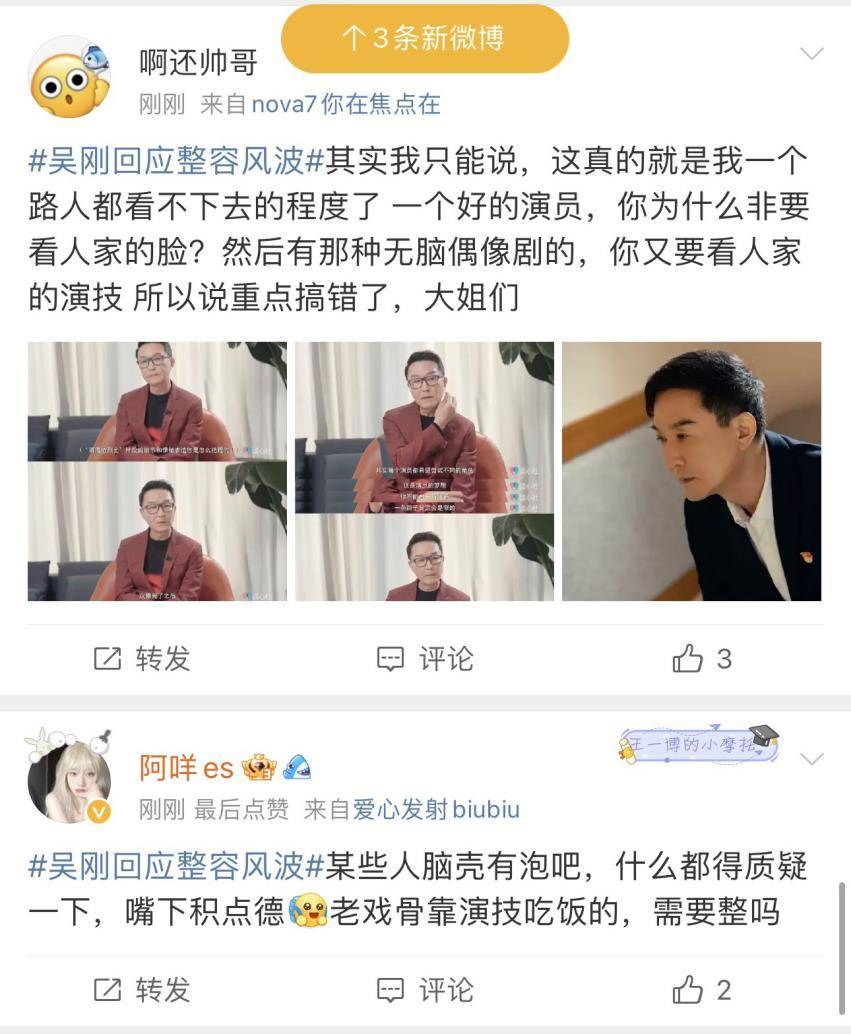The image size is (851, 1034).
Task: Comment on 阿咩es's post
Action: point(424,990)
